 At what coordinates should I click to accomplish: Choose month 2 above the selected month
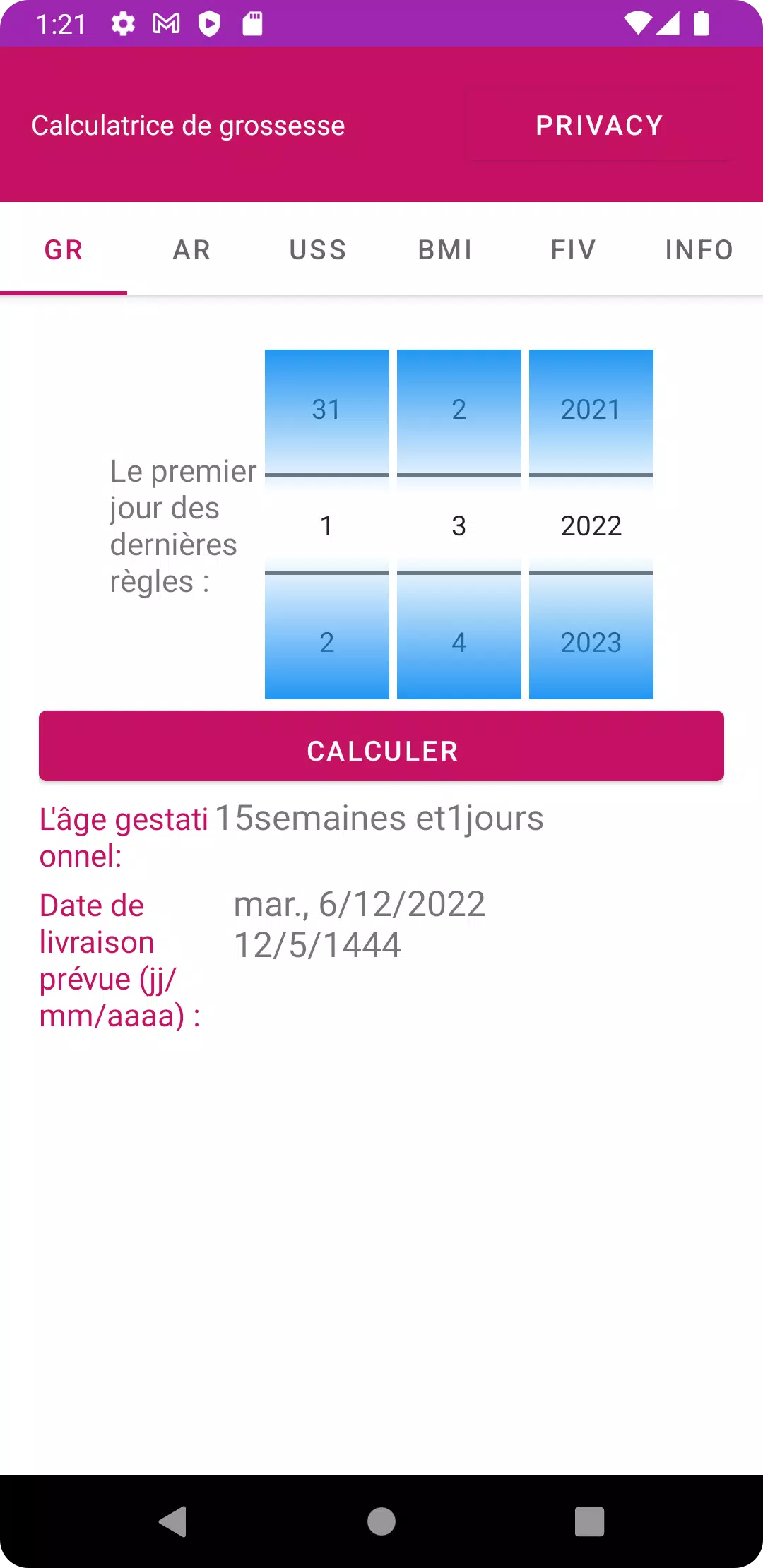[x=459, y=410]
